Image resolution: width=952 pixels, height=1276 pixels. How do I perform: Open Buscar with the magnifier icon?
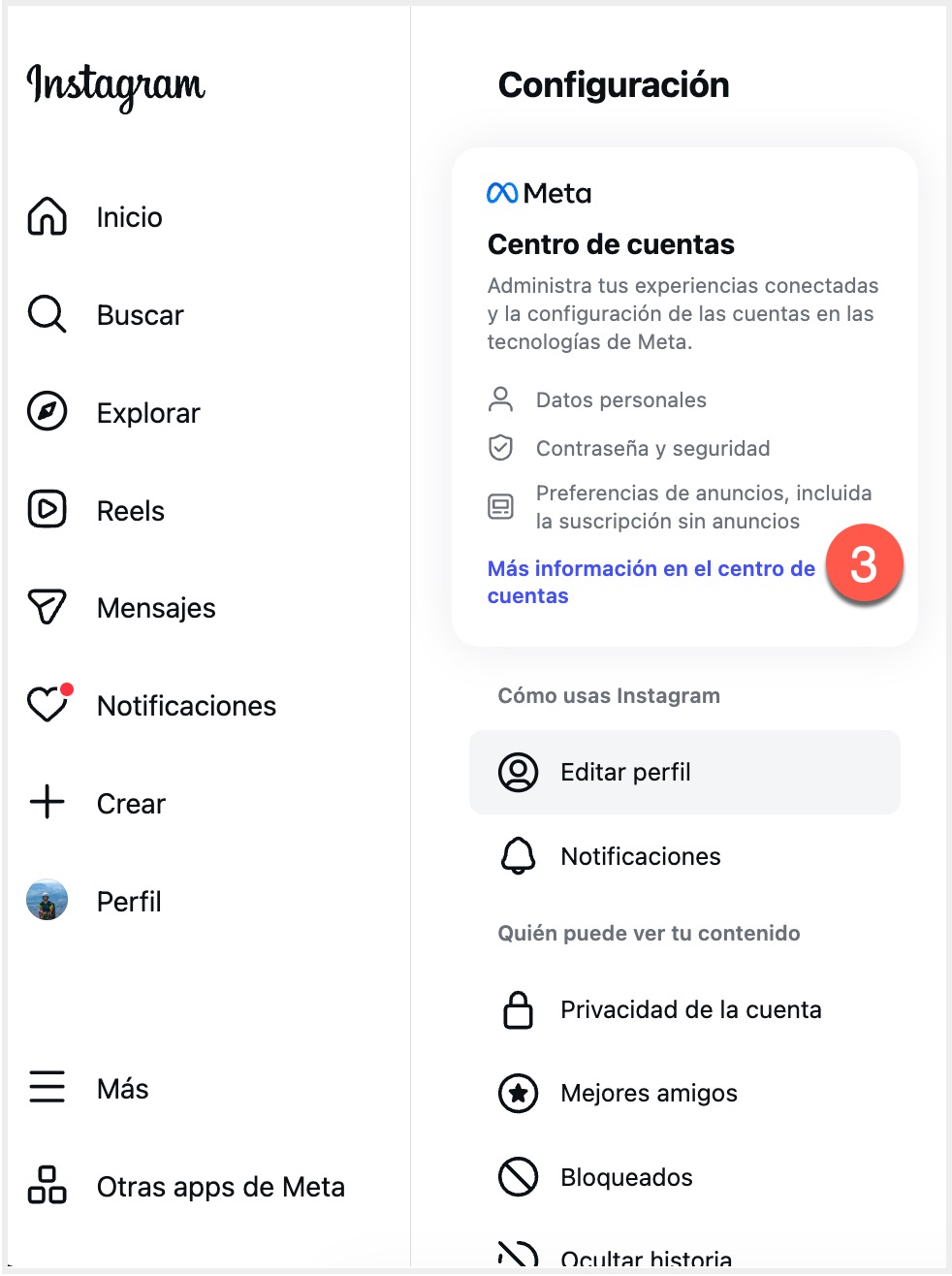(46, 314)
